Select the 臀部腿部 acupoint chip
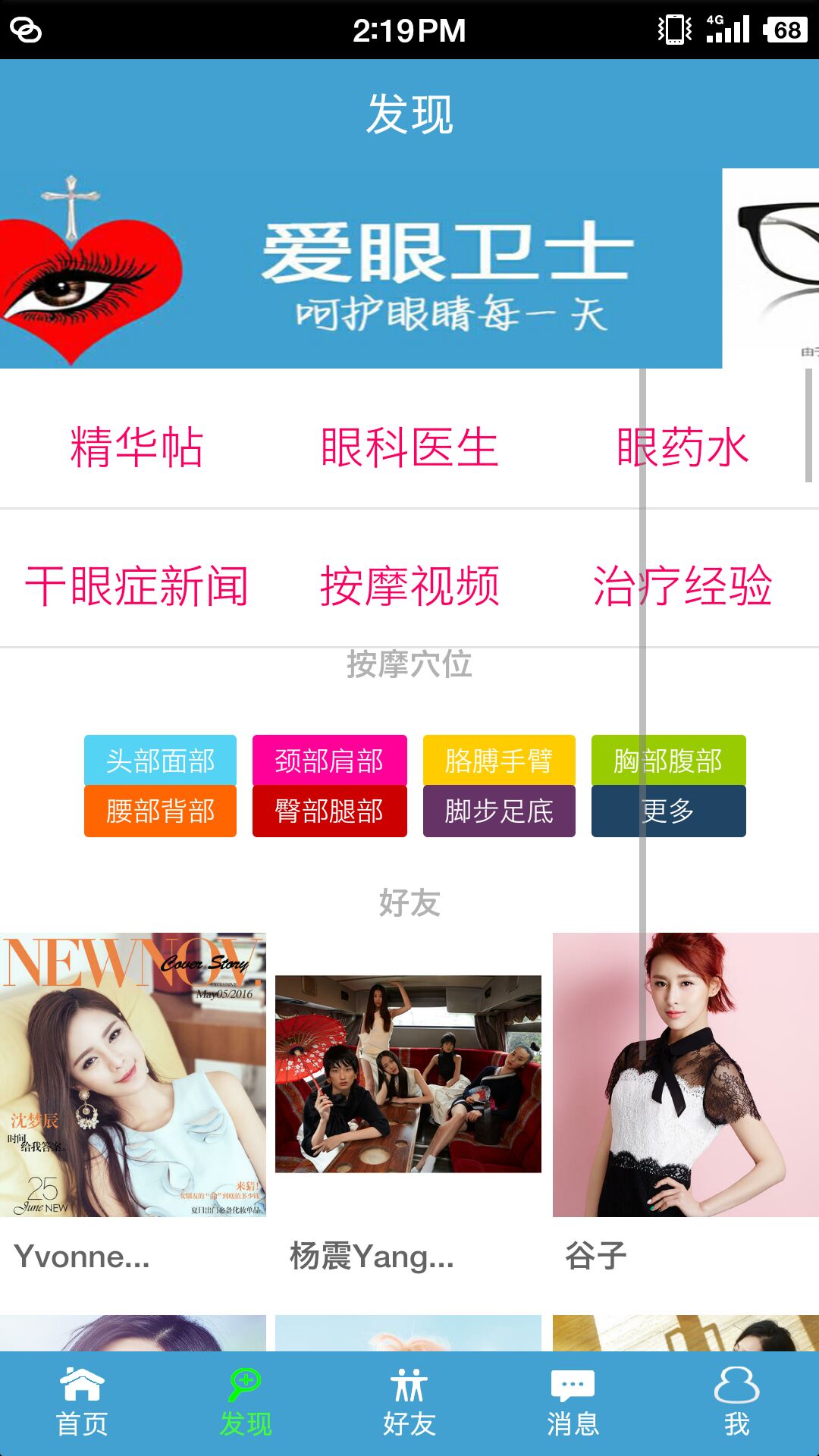Screen dimensions: 819x1456 click(x=329, y=811)
